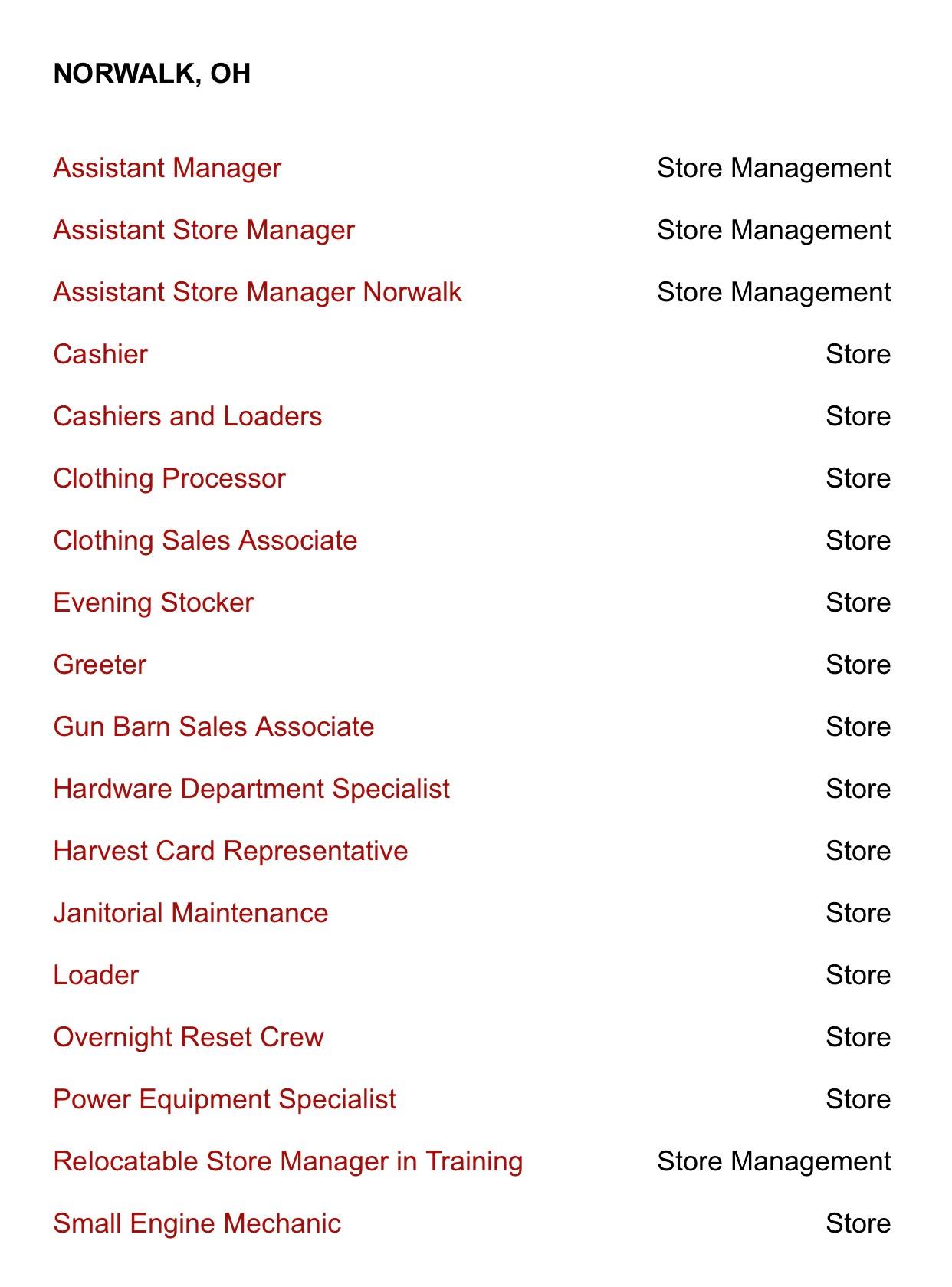
Task: Open Overnight Reset Crew position
Action: tap(189, 1037)
